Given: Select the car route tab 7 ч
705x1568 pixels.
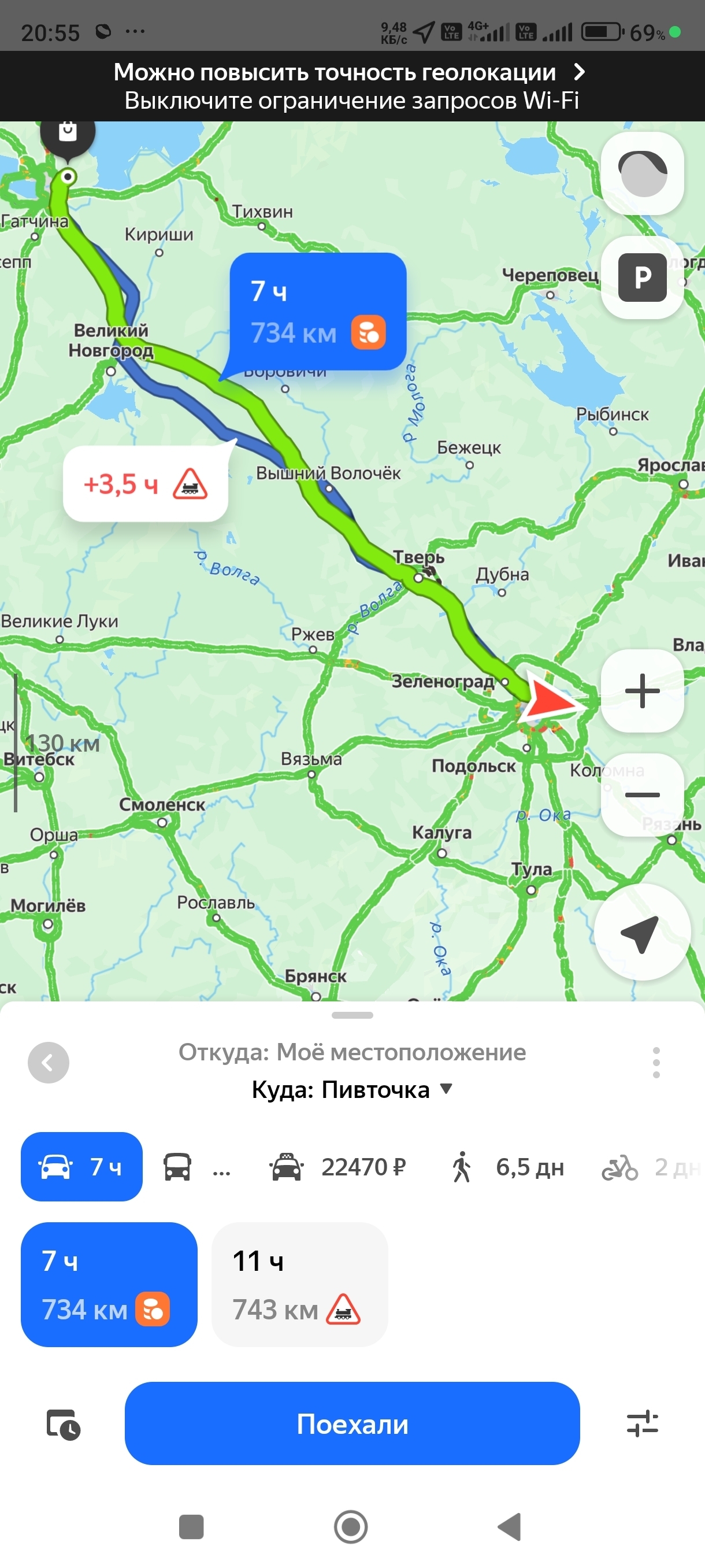Looking at the screenshot, I should 81,1167.
